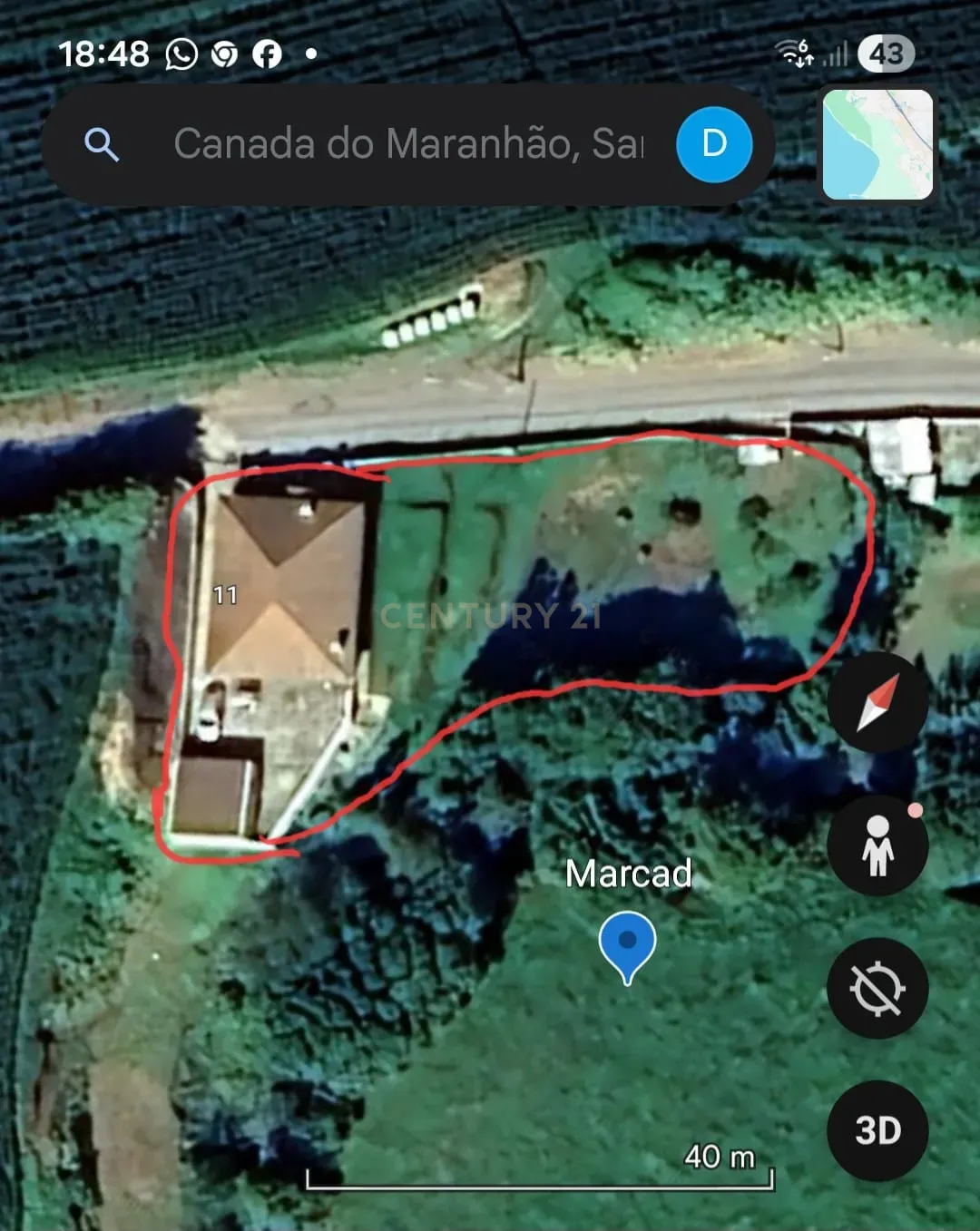
Task: Switch to 3D view
Action: (x=877, y=1130)
